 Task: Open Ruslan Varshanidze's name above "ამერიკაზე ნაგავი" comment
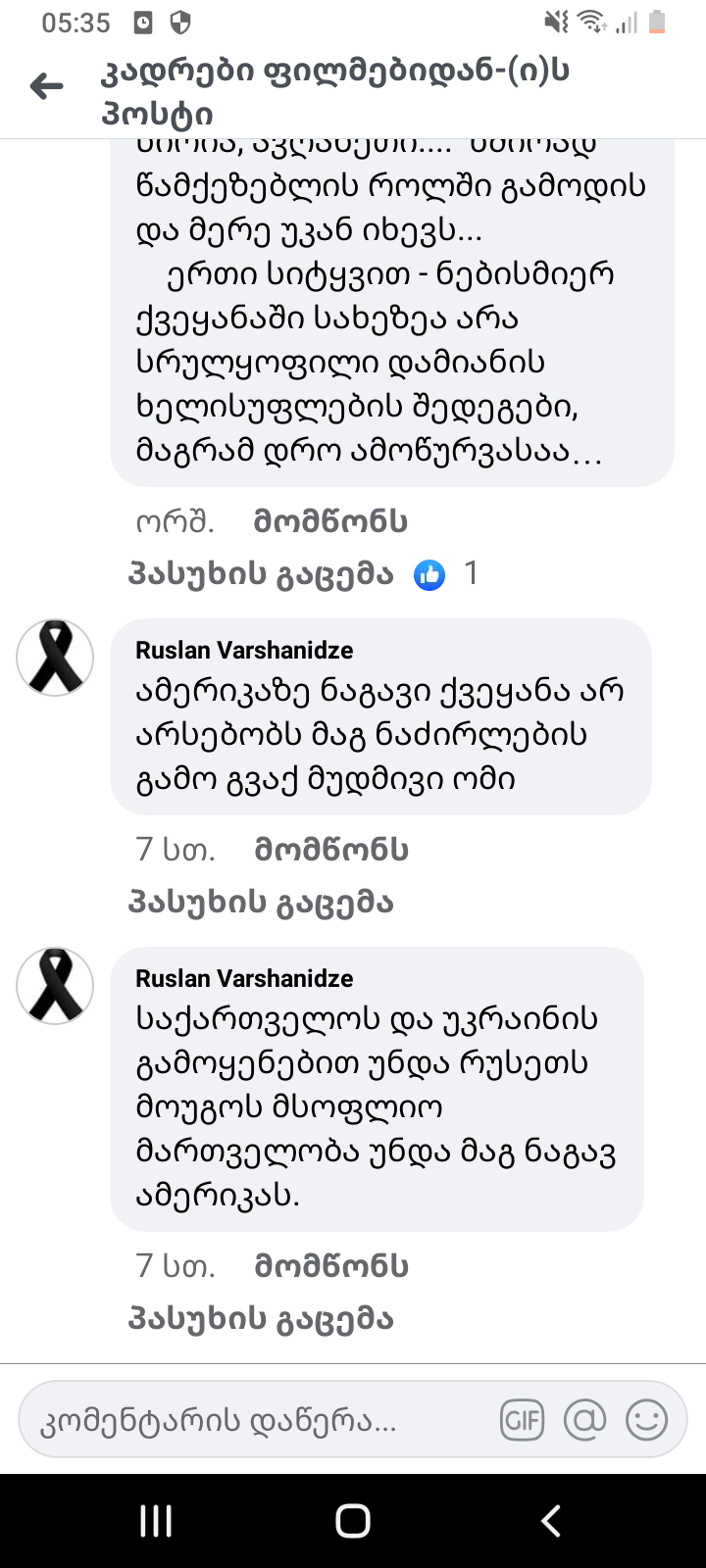pyautogui.click(x=244, y=651)
